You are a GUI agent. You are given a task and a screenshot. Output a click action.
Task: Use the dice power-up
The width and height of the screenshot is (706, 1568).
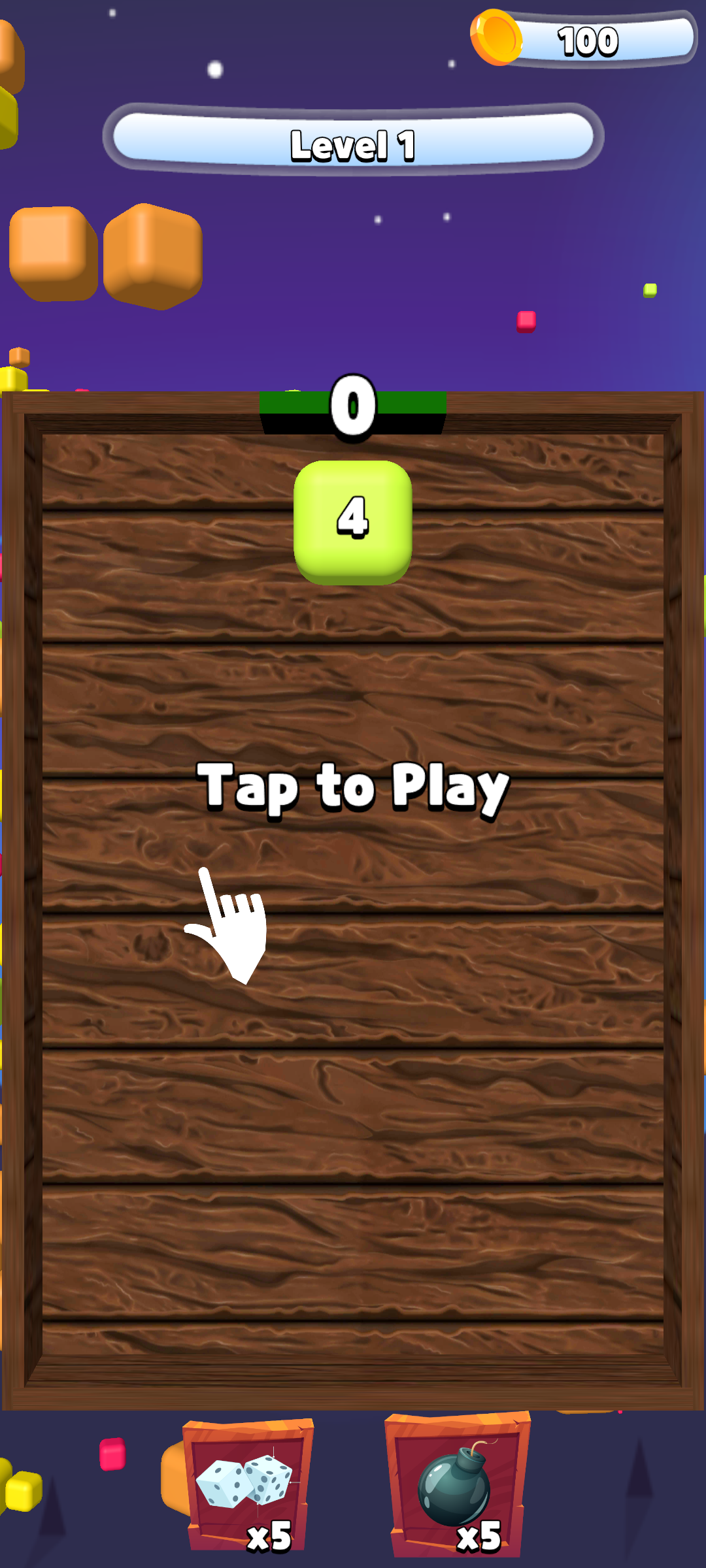246,1484
